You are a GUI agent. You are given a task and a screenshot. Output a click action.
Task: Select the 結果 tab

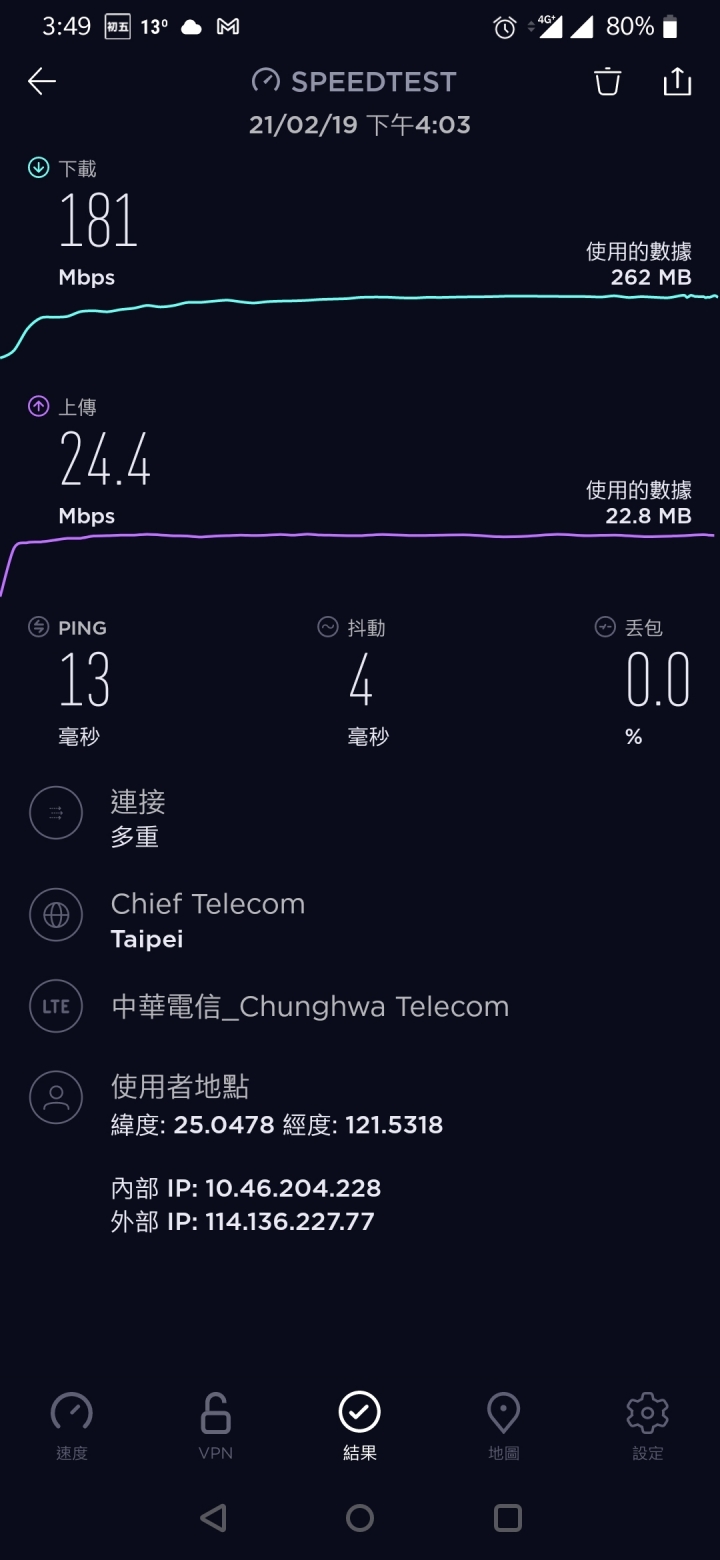[360, 1426]
